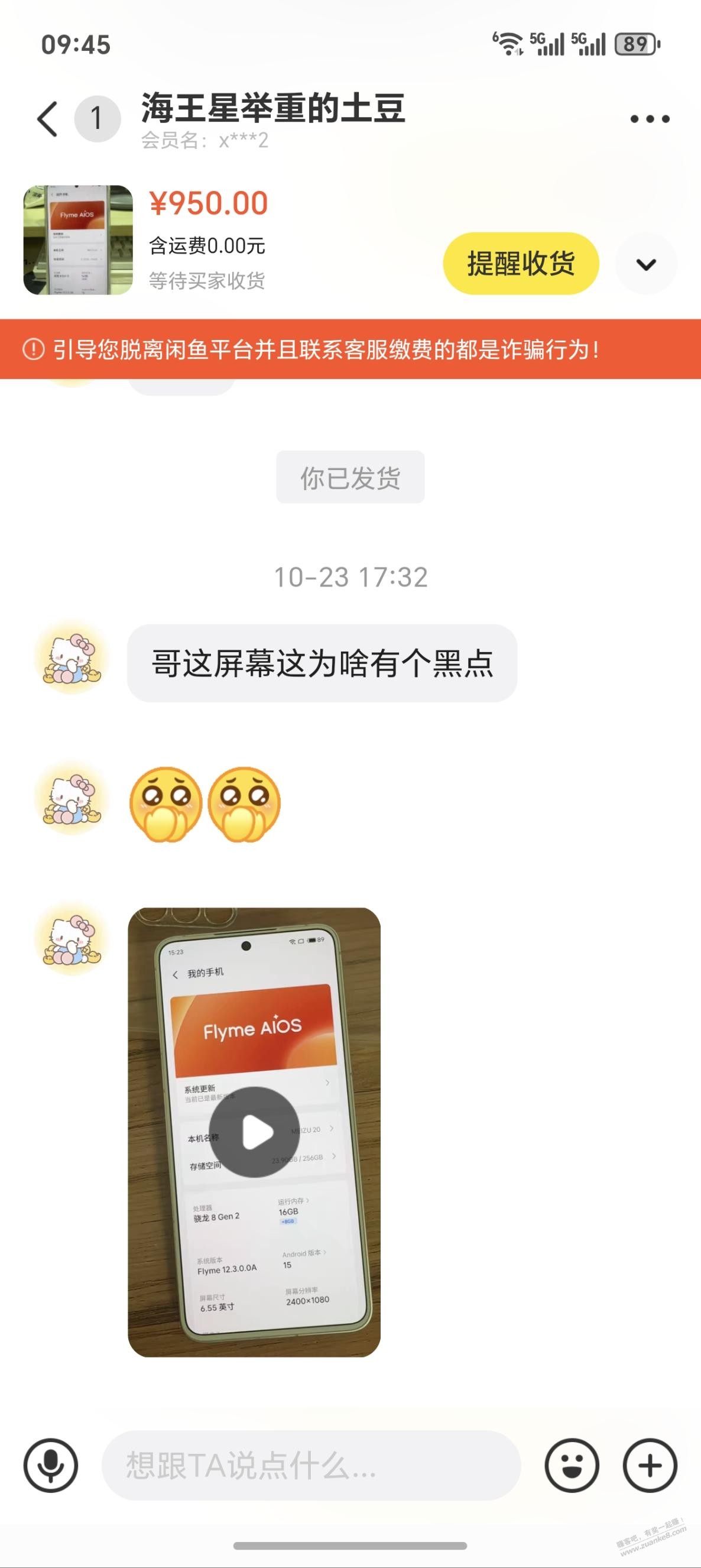
Task: Focus the 想跟TA说点什么 message field
Action: (x=310, y=1465)
